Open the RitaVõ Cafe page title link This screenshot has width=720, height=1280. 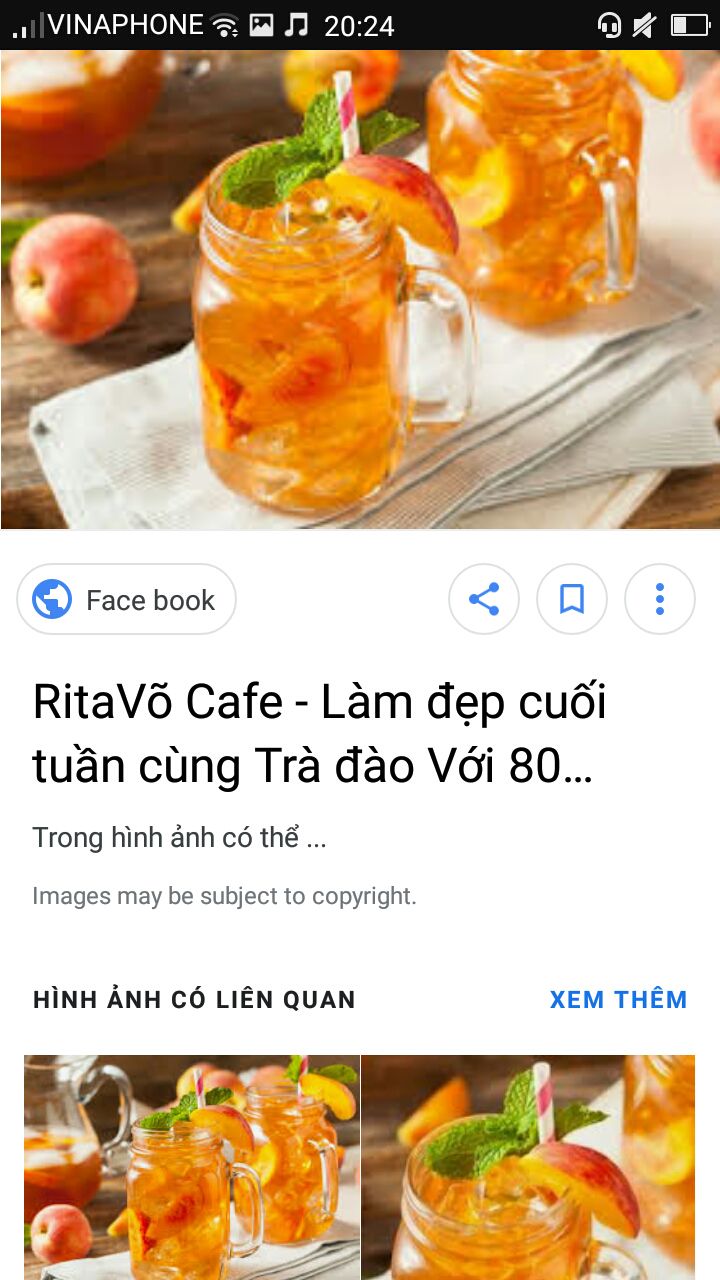pyautogui.click(x=320, y=734)
